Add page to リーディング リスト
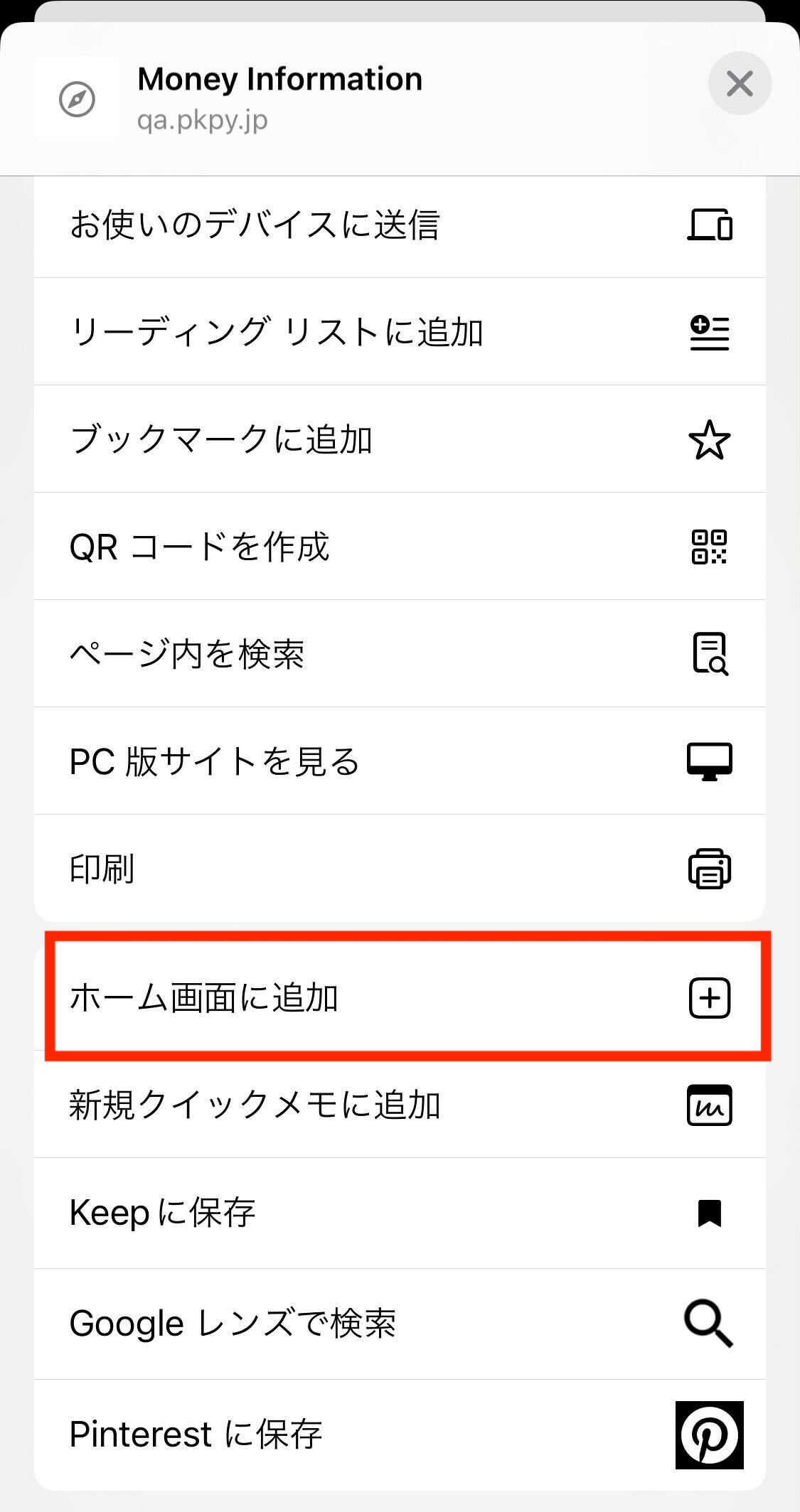800x1512 pixels. tap(400, 332)
